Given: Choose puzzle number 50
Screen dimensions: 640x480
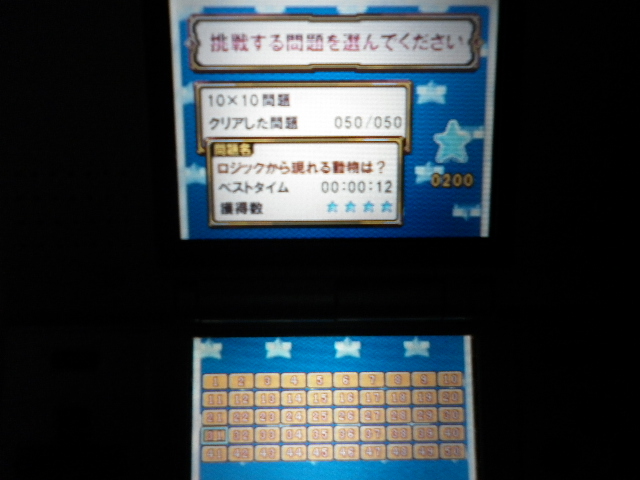Looking at the screenshot, I should [x=450, y=452].
